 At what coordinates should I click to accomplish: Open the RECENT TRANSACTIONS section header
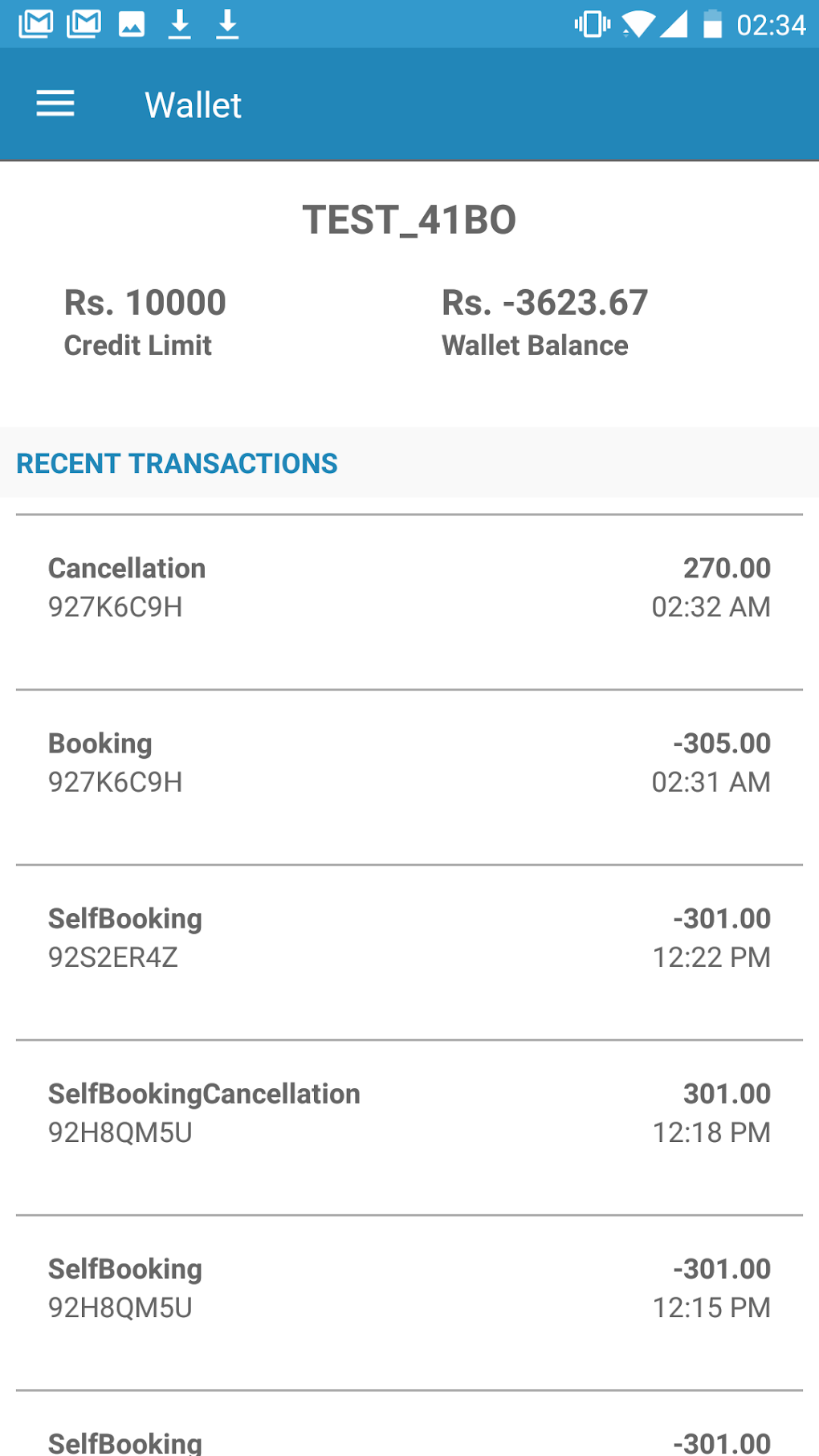177,463
